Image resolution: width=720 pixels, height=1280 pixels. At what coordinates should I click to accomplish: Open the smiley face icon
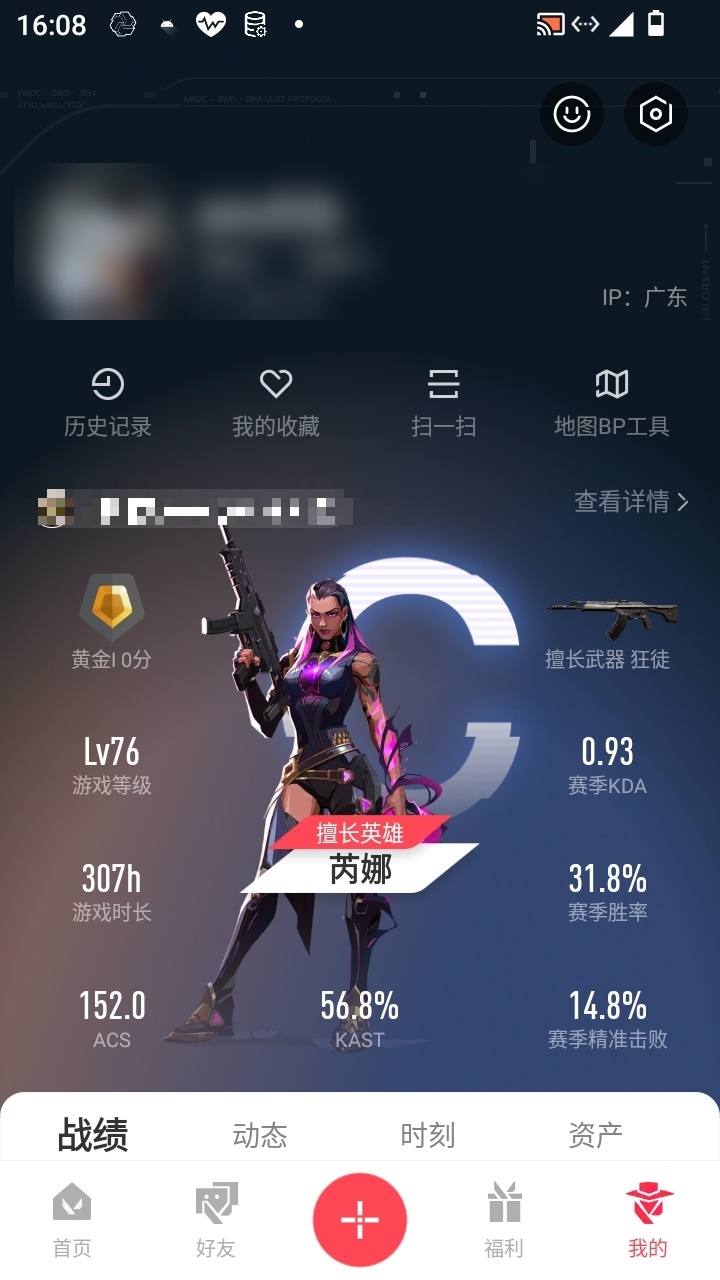[572, 114]
